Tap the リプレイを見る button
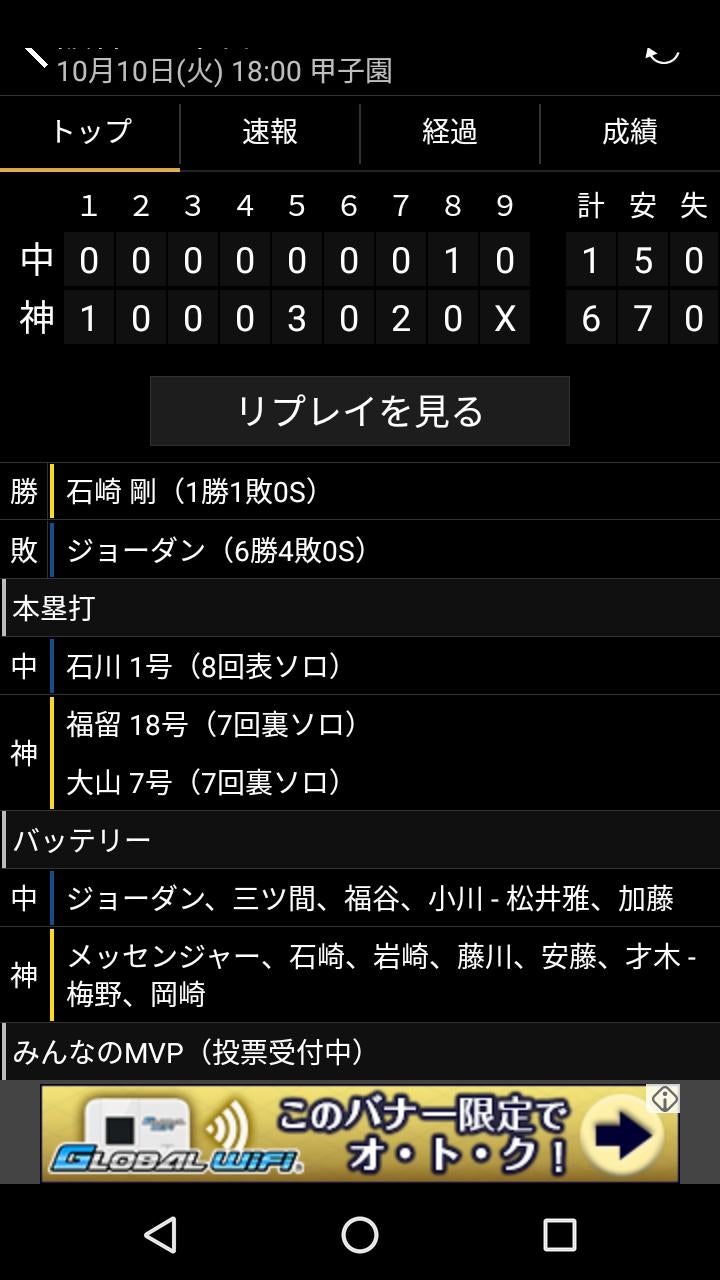This screenshot has height=1280, width=720. coord(360,411)
